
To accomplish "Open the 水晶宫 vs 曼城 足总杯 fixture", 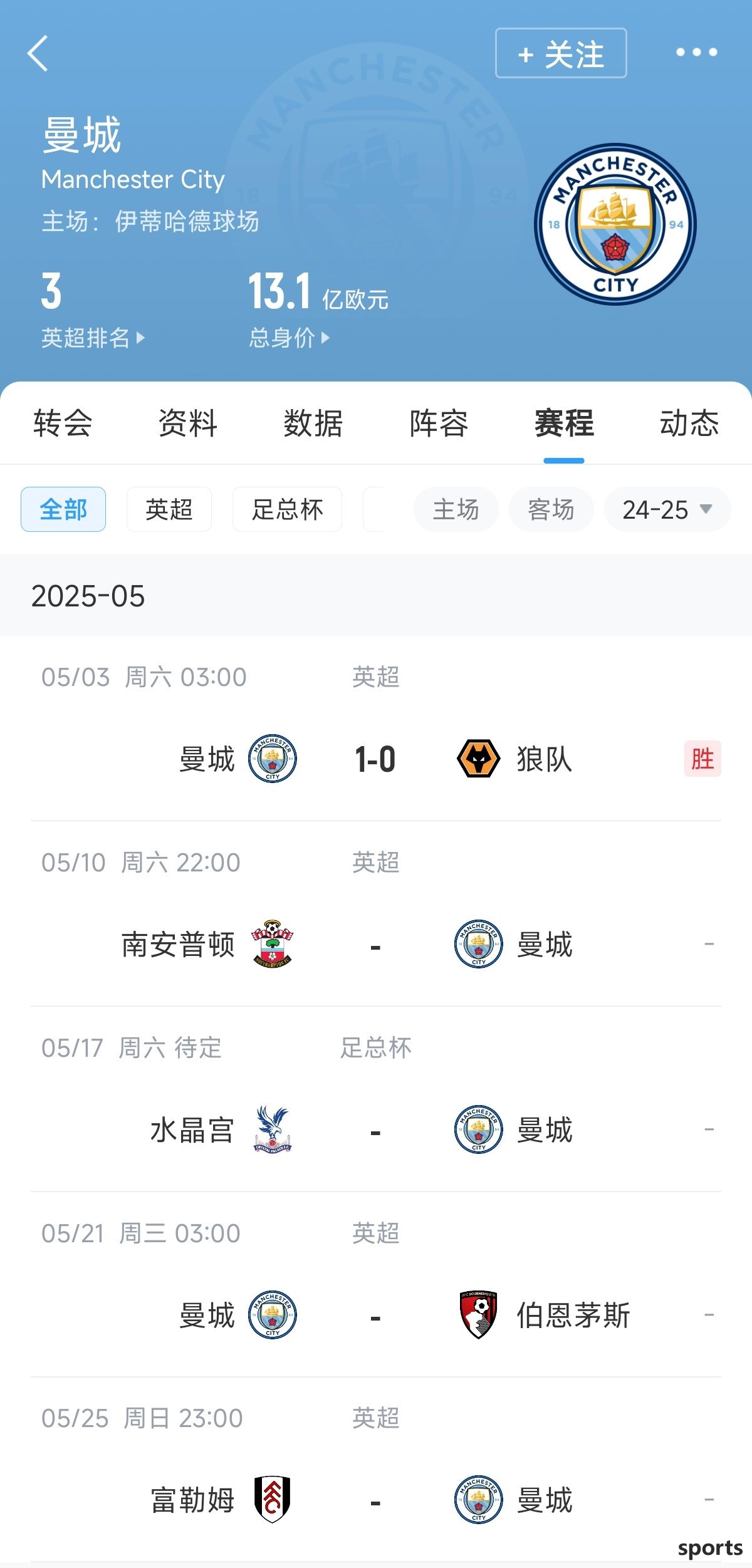I will (376, 1099).
